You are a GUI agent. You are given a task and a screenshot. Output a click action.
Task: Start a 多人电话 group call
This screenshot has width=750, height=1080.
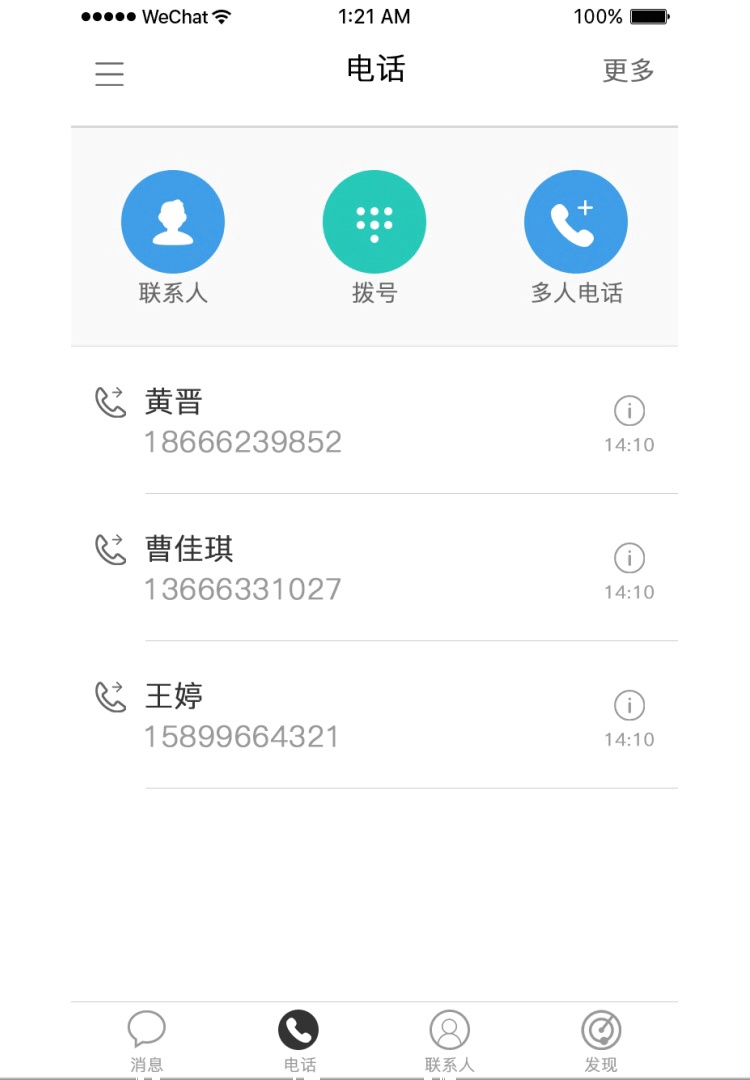point(576,222)
